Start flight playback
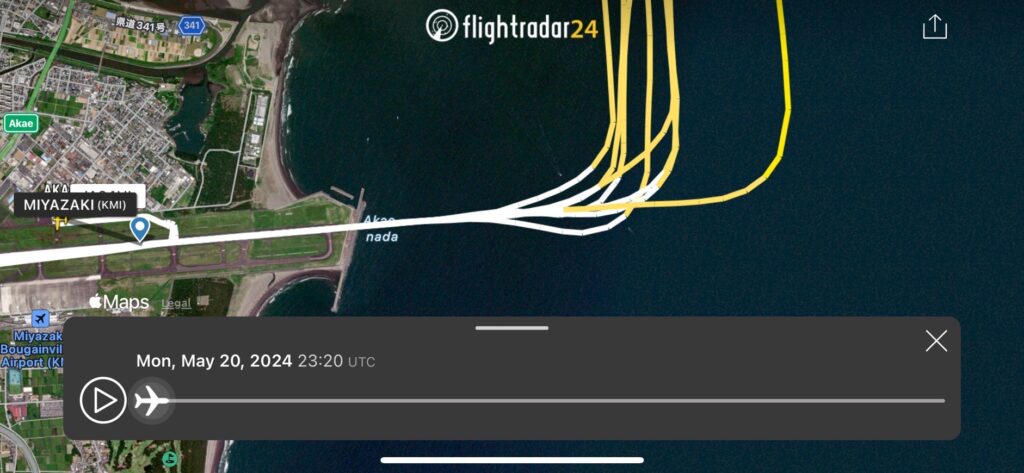 click(x=103, y=401)
